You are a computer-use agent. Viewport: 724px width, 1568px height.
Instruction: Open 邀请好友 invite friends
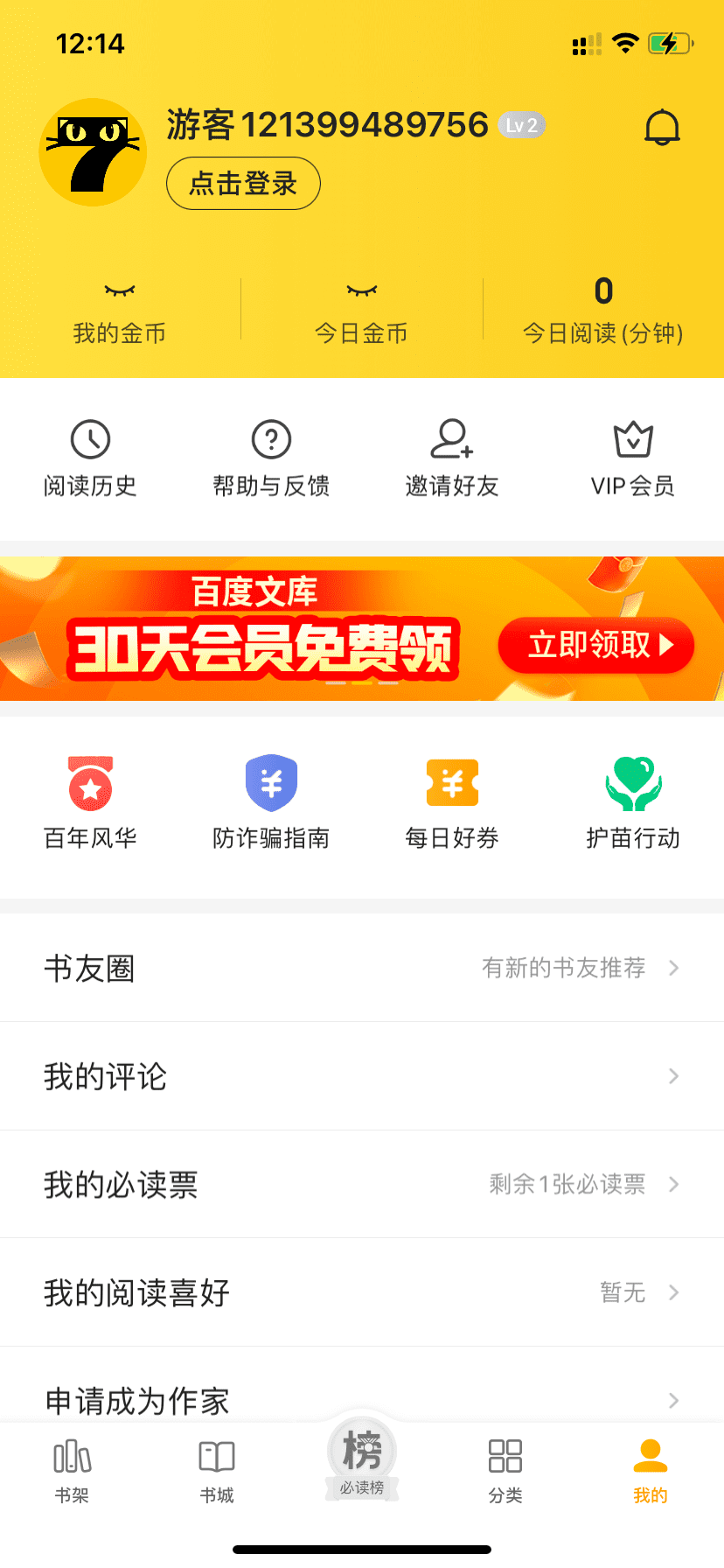[x=452, y=458]
